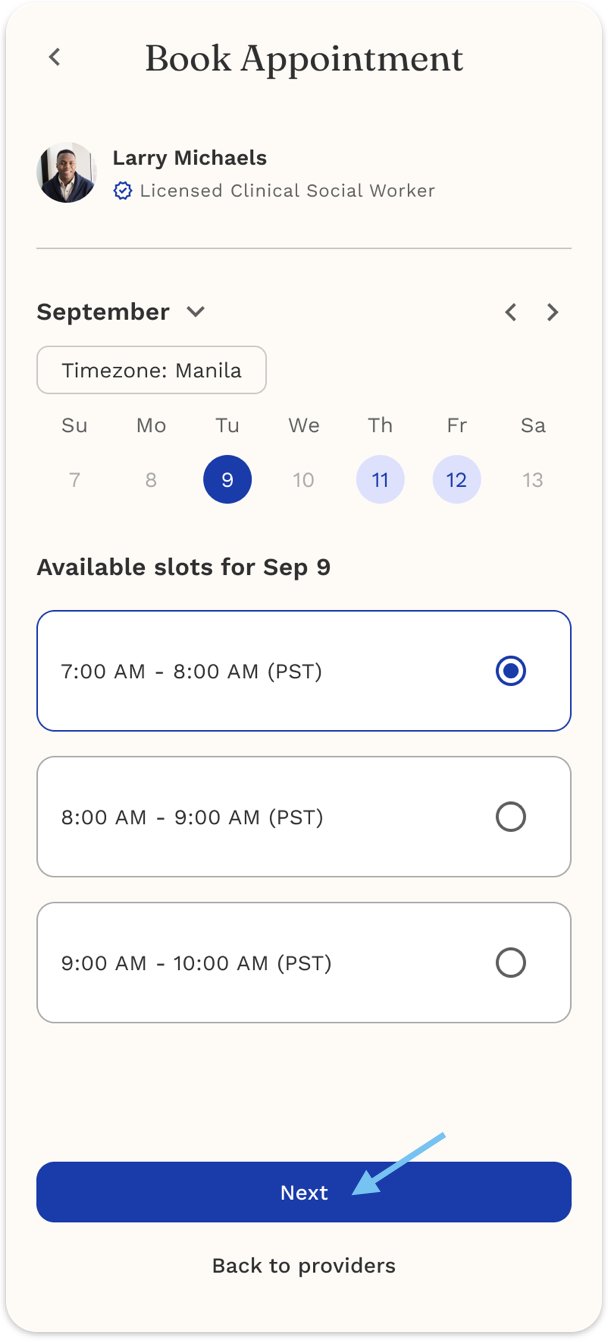Pick the 9:00 AM - 10:00 AM slot
This screenshot has width=608, height=1342.
304,963
